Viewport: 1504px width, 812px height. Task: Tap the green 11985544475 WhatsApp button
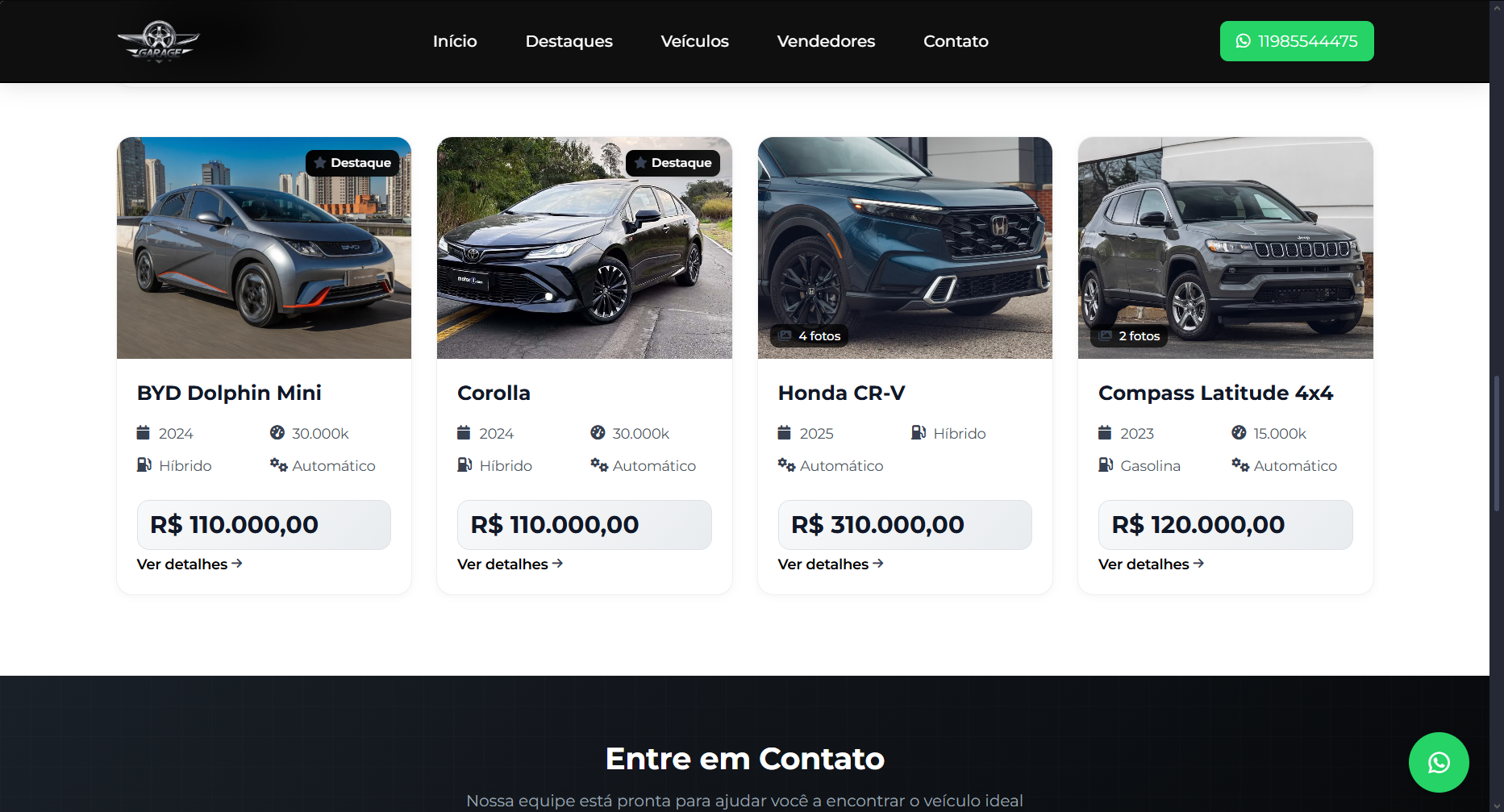(x=1296, y=41)
